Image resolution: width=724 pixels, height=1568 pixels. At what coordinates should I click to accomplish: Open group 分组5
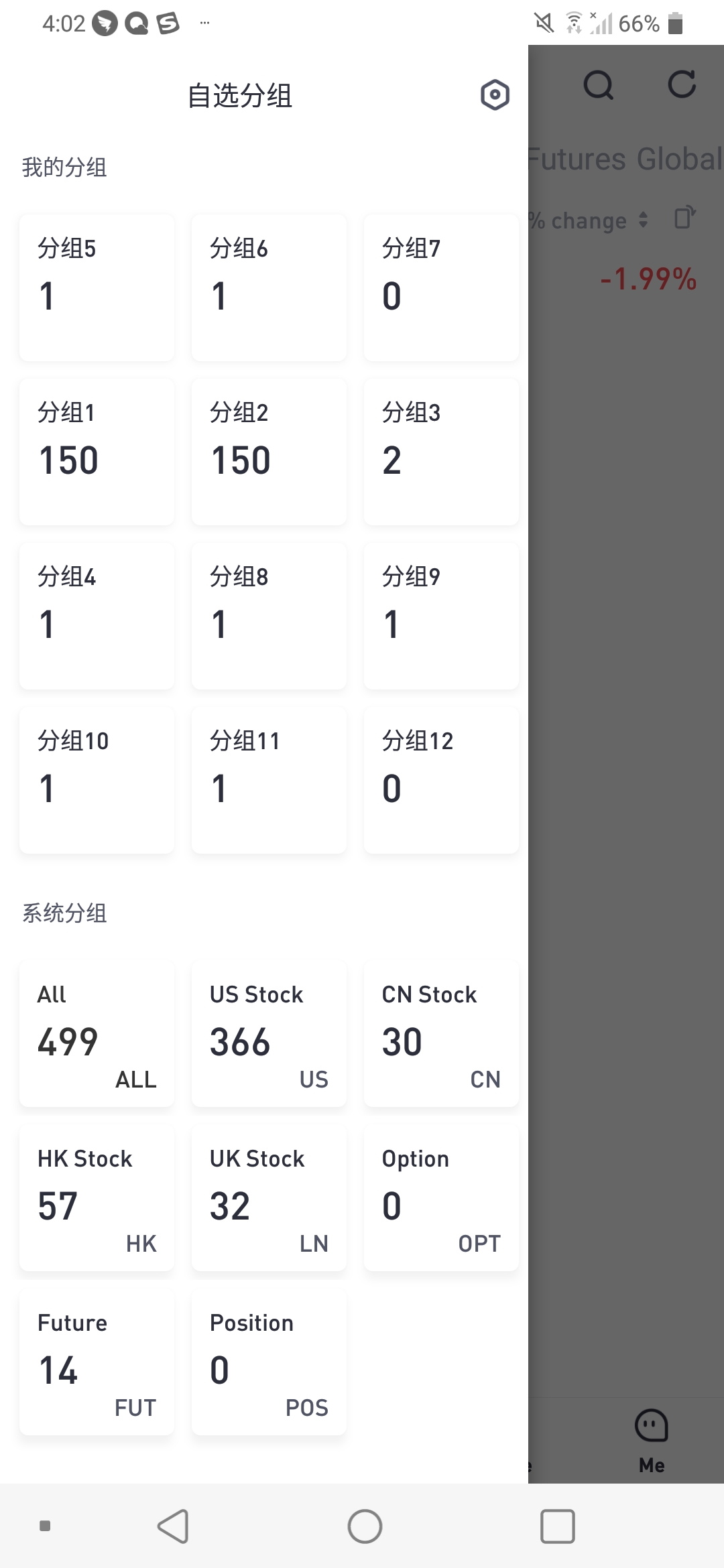[x=97, y=287]
